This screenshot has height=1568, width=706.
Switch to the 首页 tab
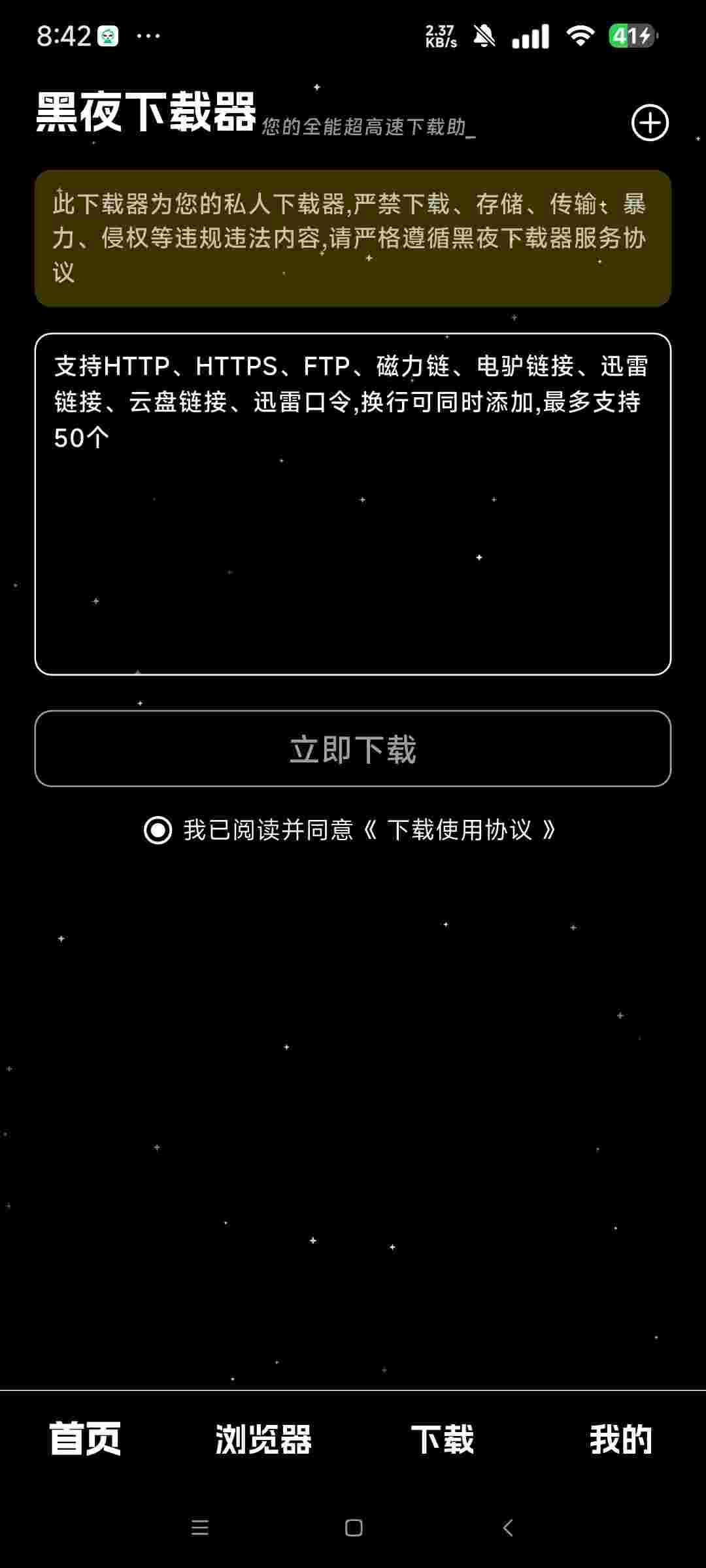[x=85, y=1439]
